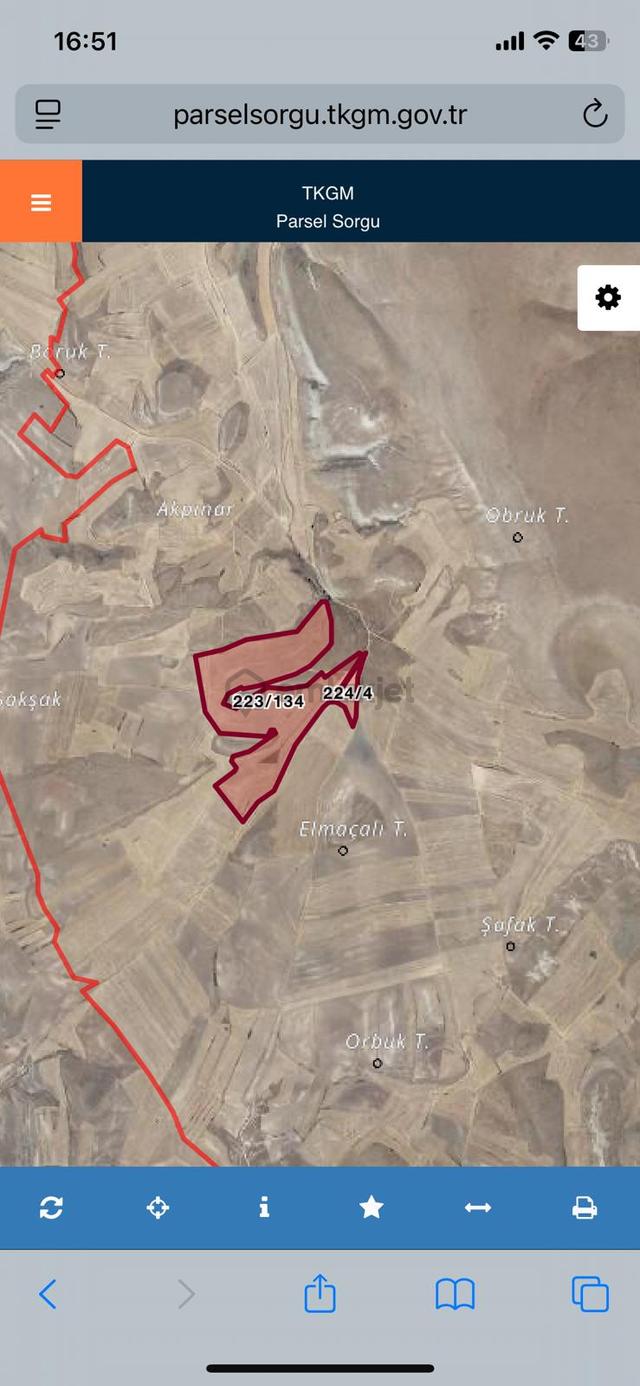Center map with the crosshair locate icon
The height and width of the screenshot is (1386, 640).
[x=158, y=1207]
